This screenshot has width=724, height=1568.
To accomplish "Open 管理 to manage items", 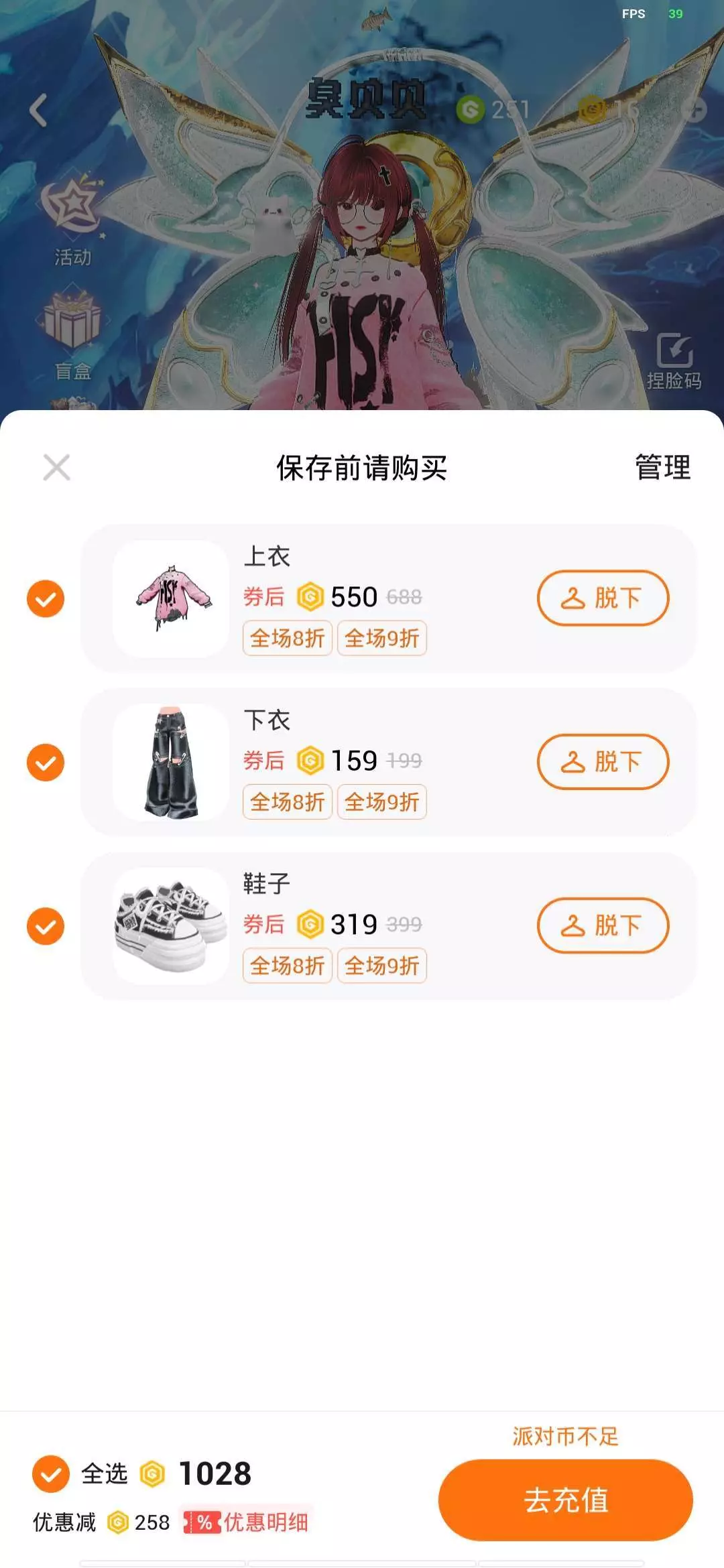I will [x=662, y=468].
